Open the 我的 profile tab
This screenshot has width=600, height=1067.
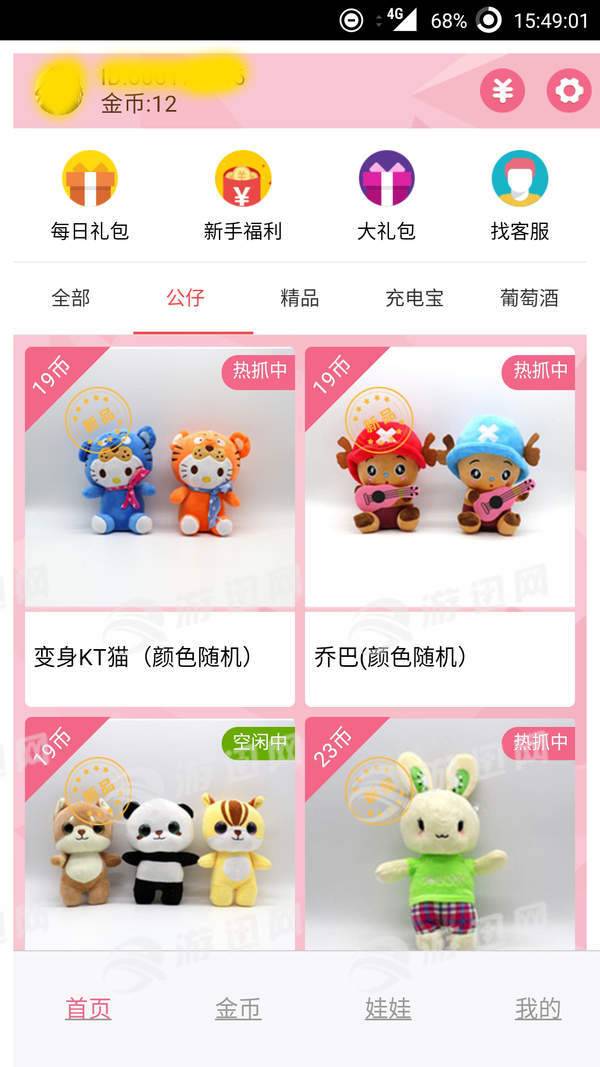coord(538,1009)
